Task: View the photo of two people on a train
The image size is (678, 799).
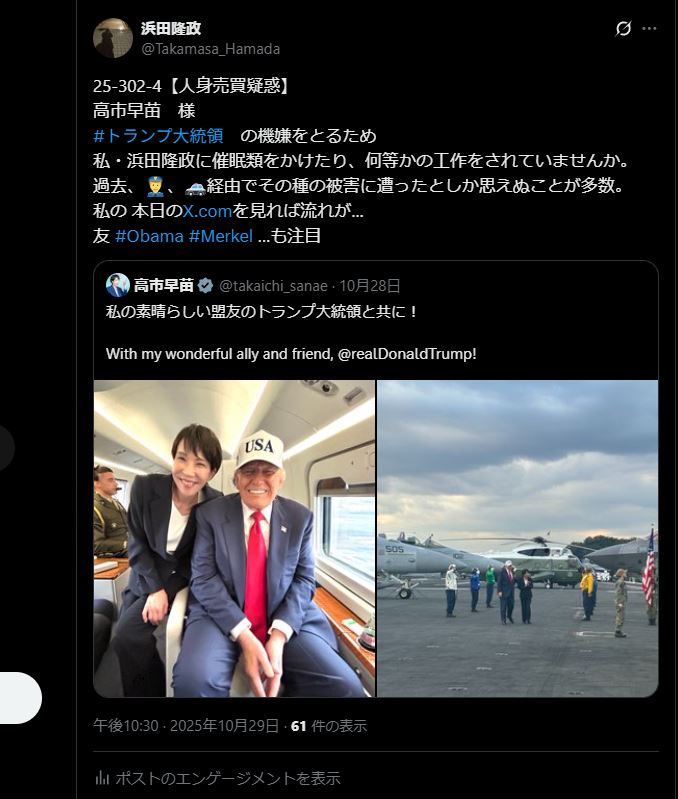Action: tap(235, 538)
